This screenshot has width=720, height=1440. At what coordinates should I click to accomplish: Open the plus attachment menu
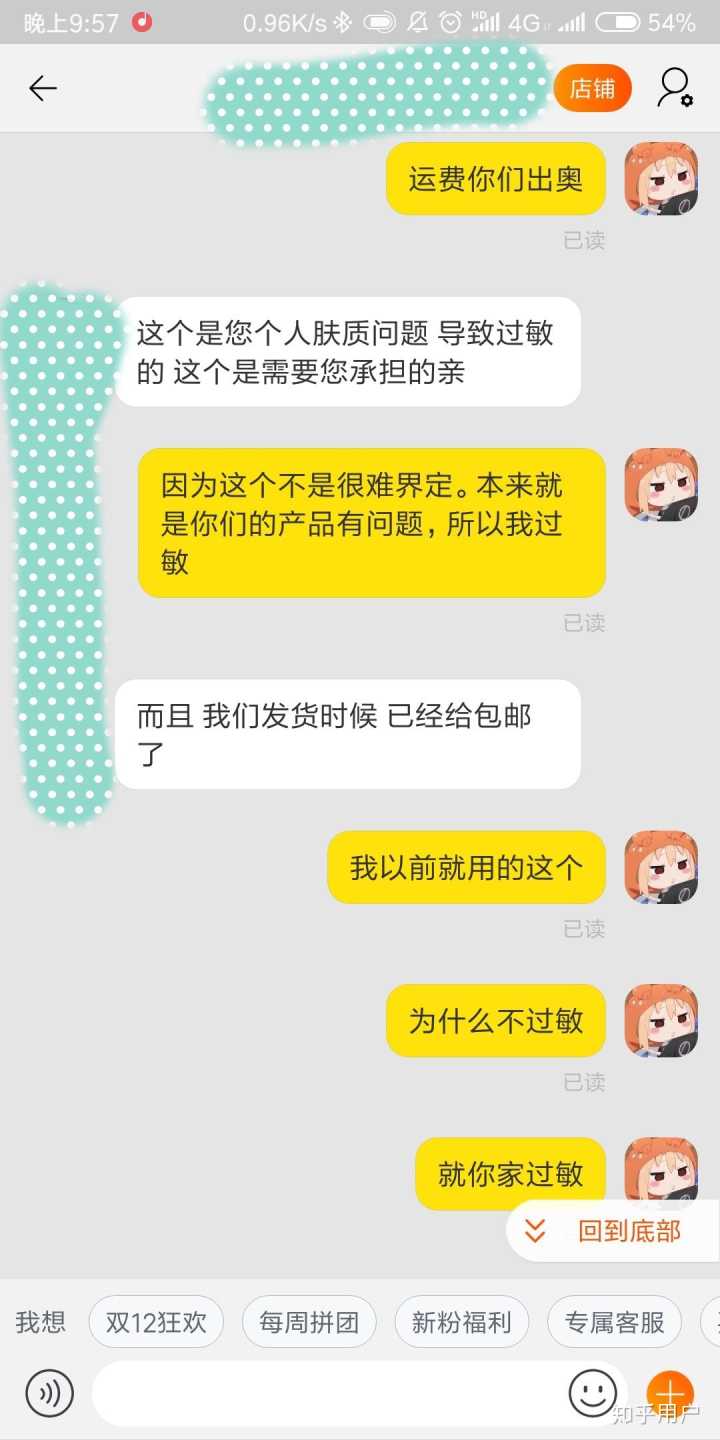click(x=670, y=1393)
